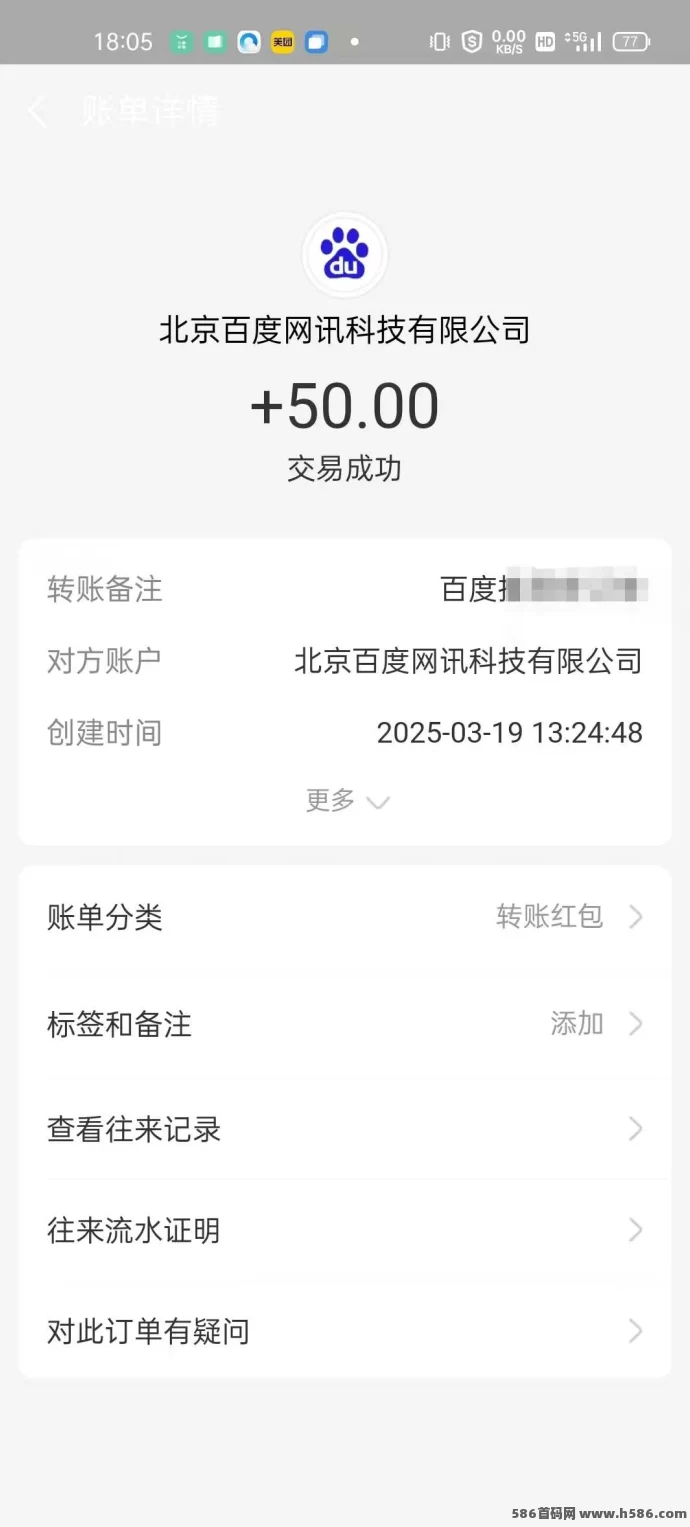
Task: Open 往来流水证明
Action: (345, 1230)
